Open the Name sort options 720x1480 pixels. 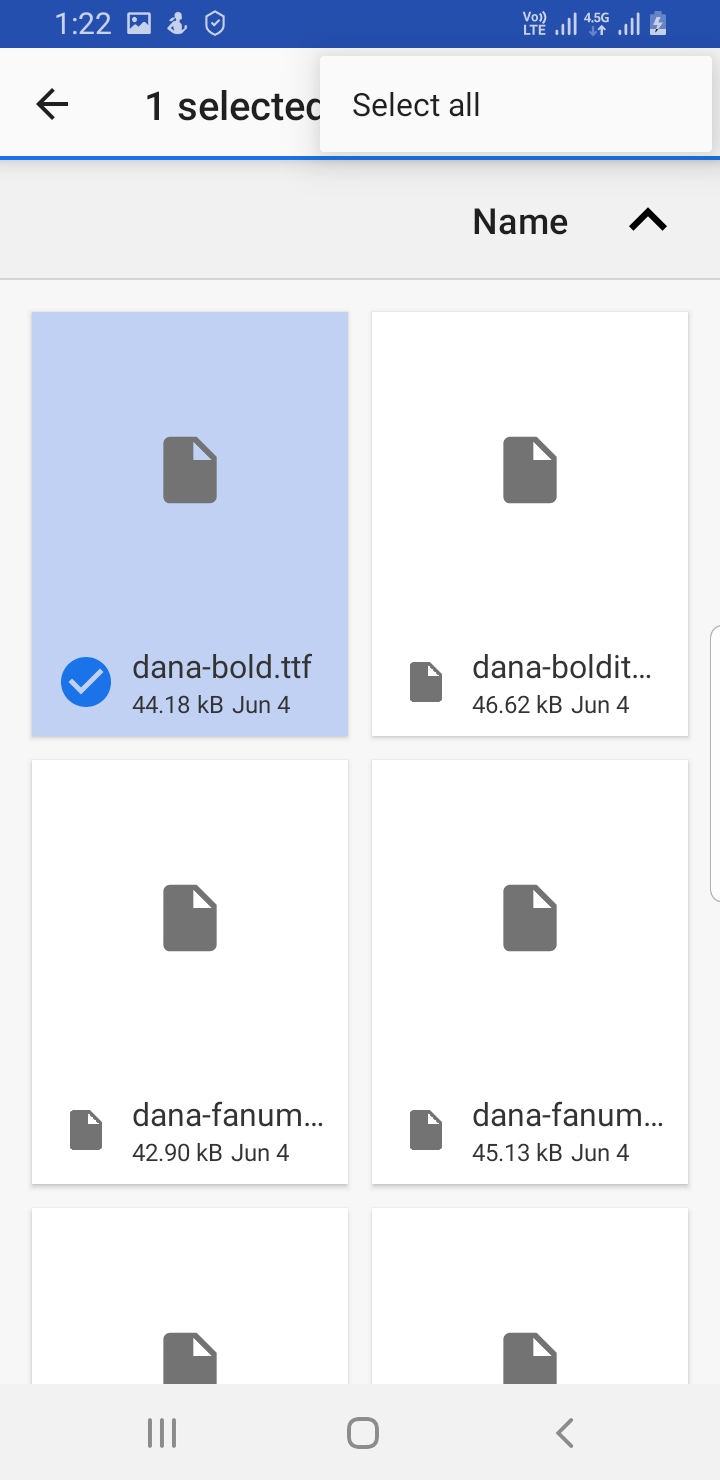point(520,221)
